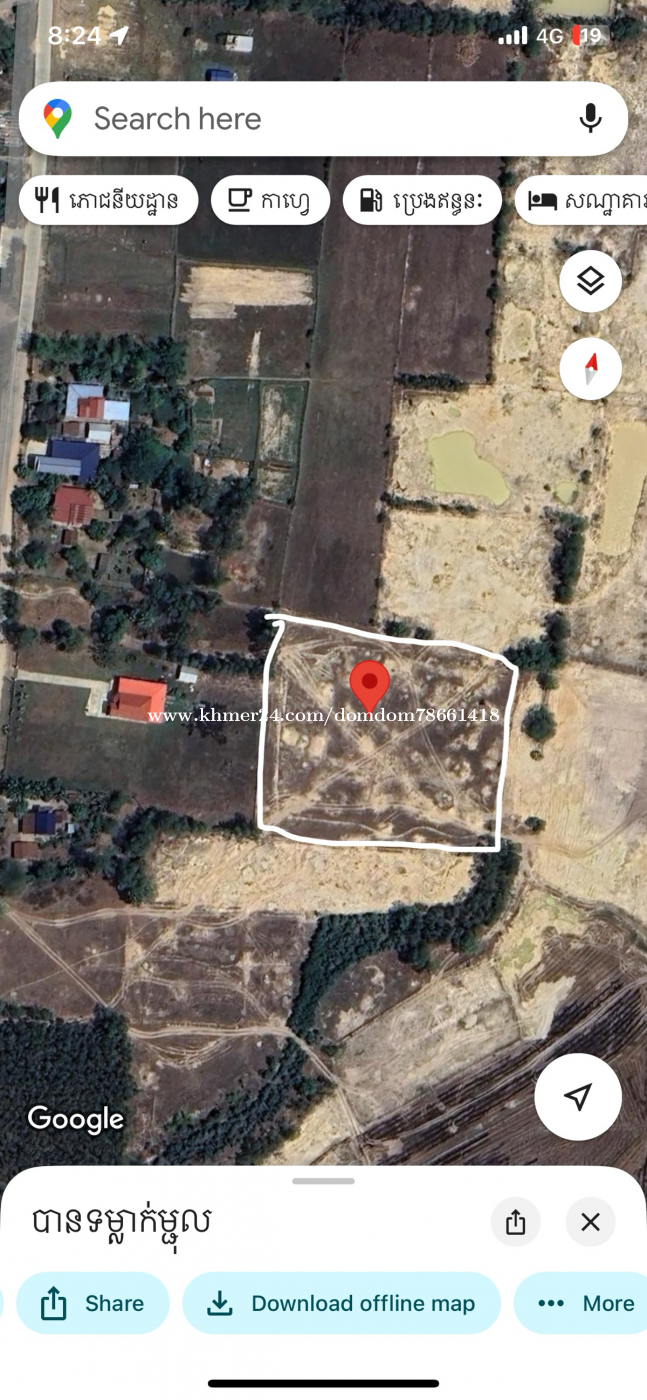Select the restaurants chip (ភោជនីយដ្ឋាន)
This screenshot has height=1400, width=647.
click(x=108, y=200)
